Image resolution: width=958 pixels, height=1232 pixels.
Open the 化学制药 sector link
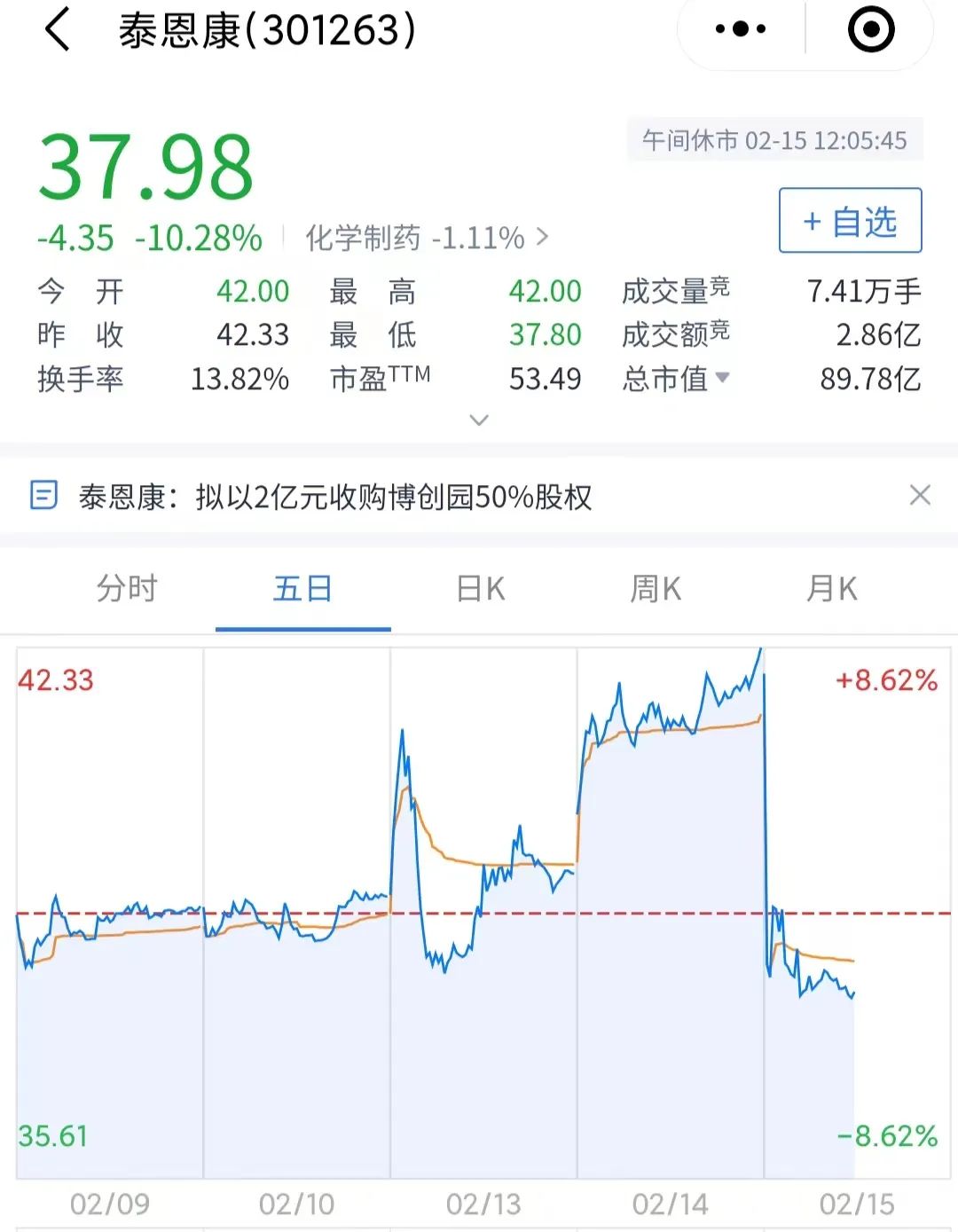point(427,238)
